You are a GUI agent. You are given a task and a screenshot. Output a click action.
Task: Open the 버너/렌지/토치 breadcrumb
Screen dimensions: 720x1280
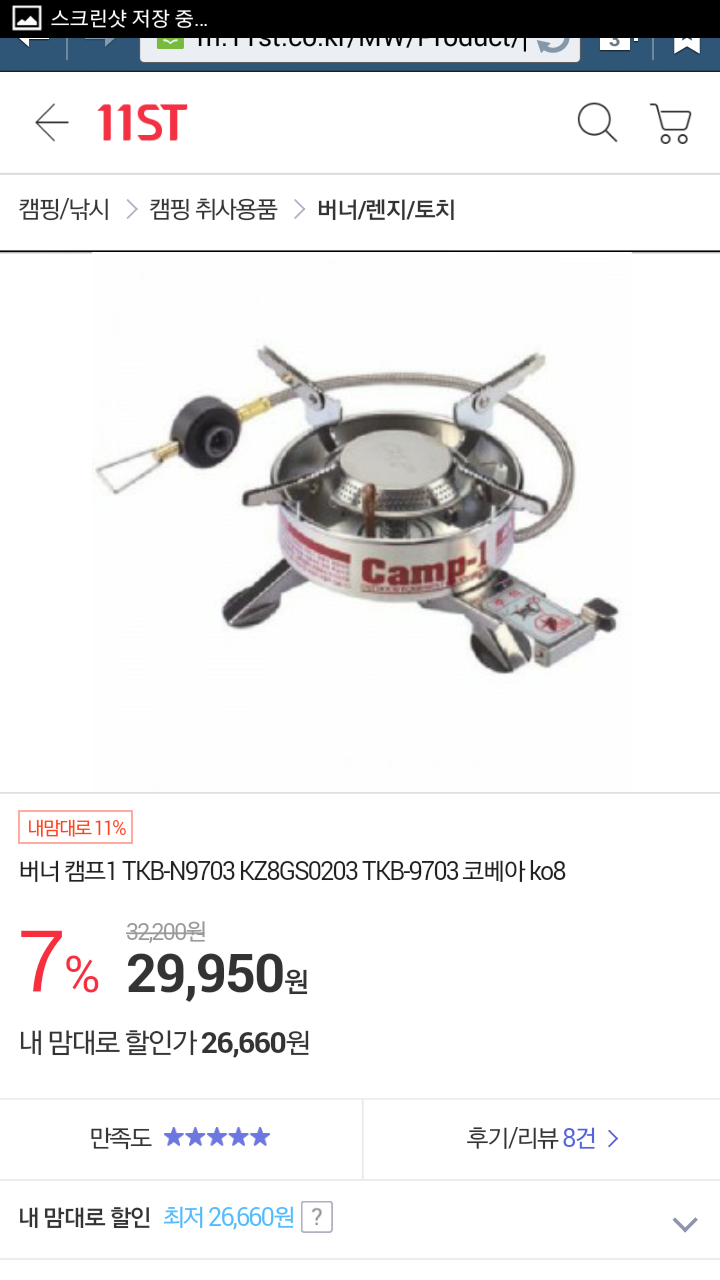[x=386, y=210]
